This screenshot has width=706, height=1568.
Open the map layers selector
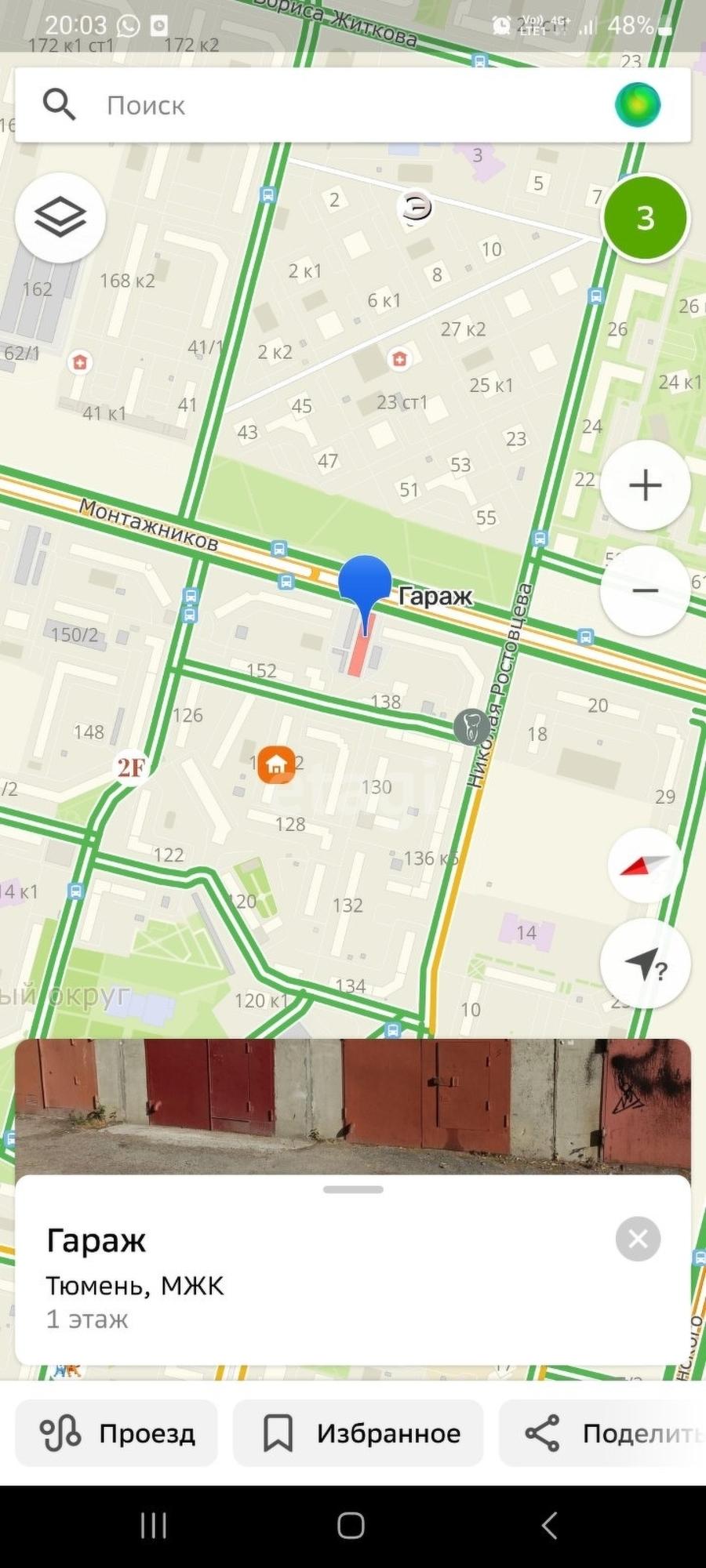(60, 217)
